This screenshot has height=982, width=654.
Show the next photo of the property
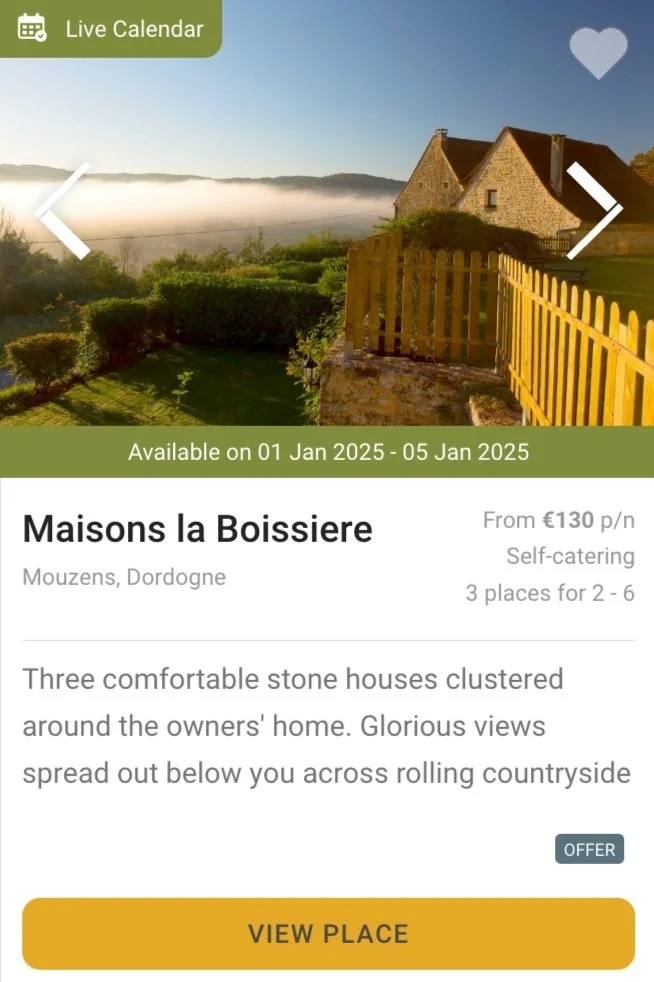pos(594,210)
